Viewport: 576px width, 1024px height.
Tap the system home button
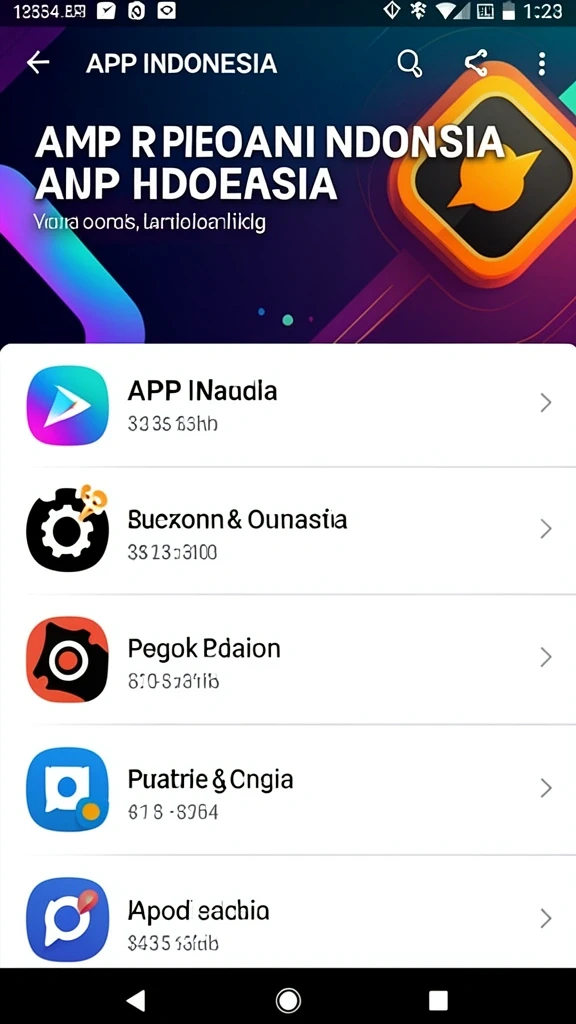coord(288,1000)
